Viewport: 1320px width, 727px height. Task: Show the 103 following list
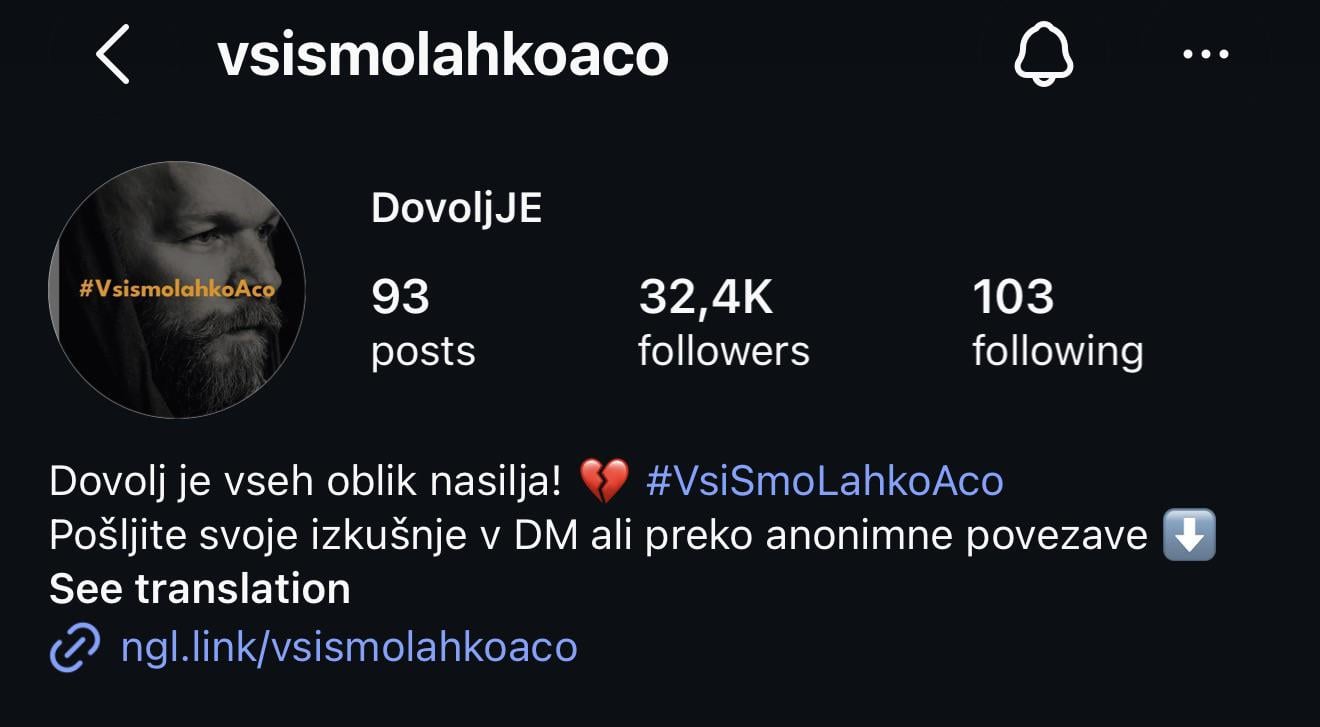[x=1057, y=323]
